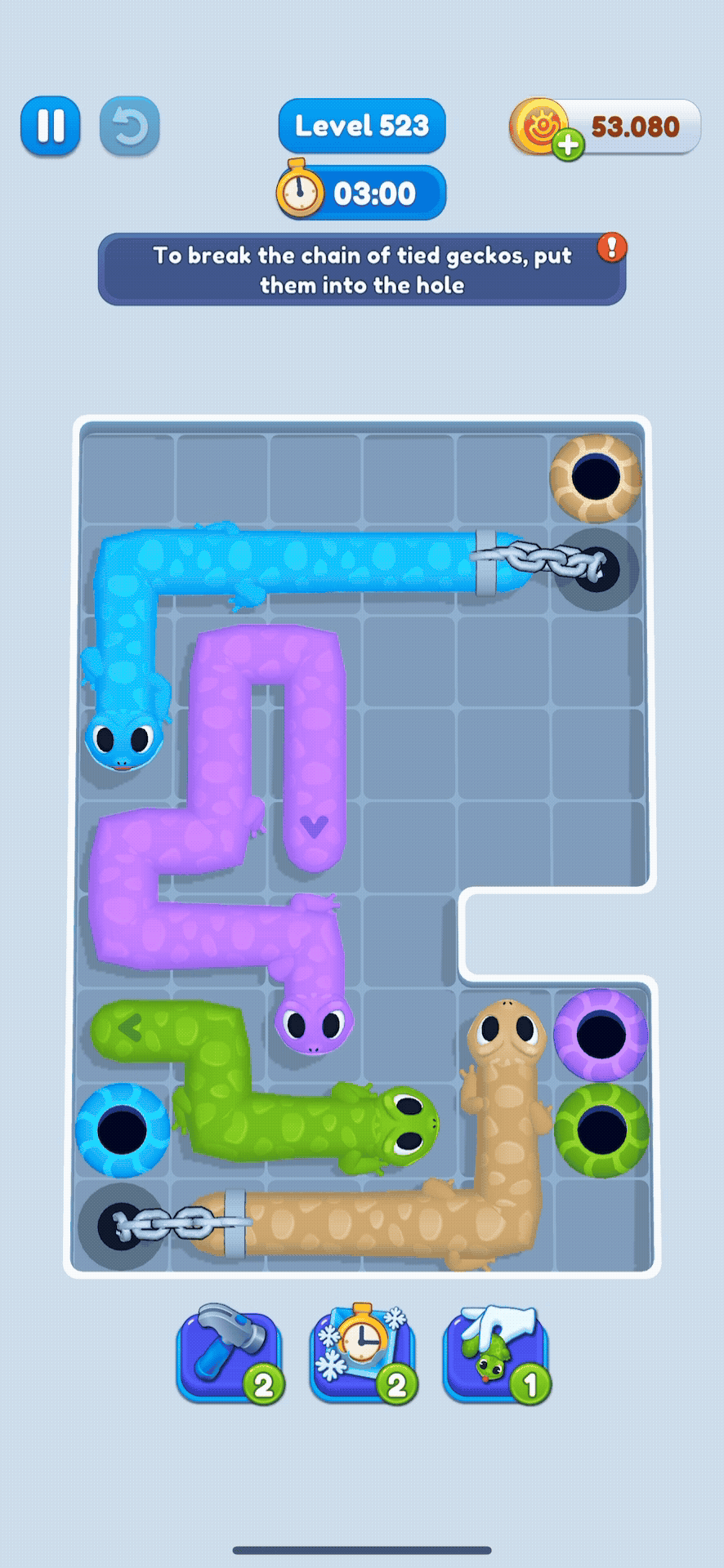Tap the red exclamation hint icon
724x1568 pixels.
611,247
